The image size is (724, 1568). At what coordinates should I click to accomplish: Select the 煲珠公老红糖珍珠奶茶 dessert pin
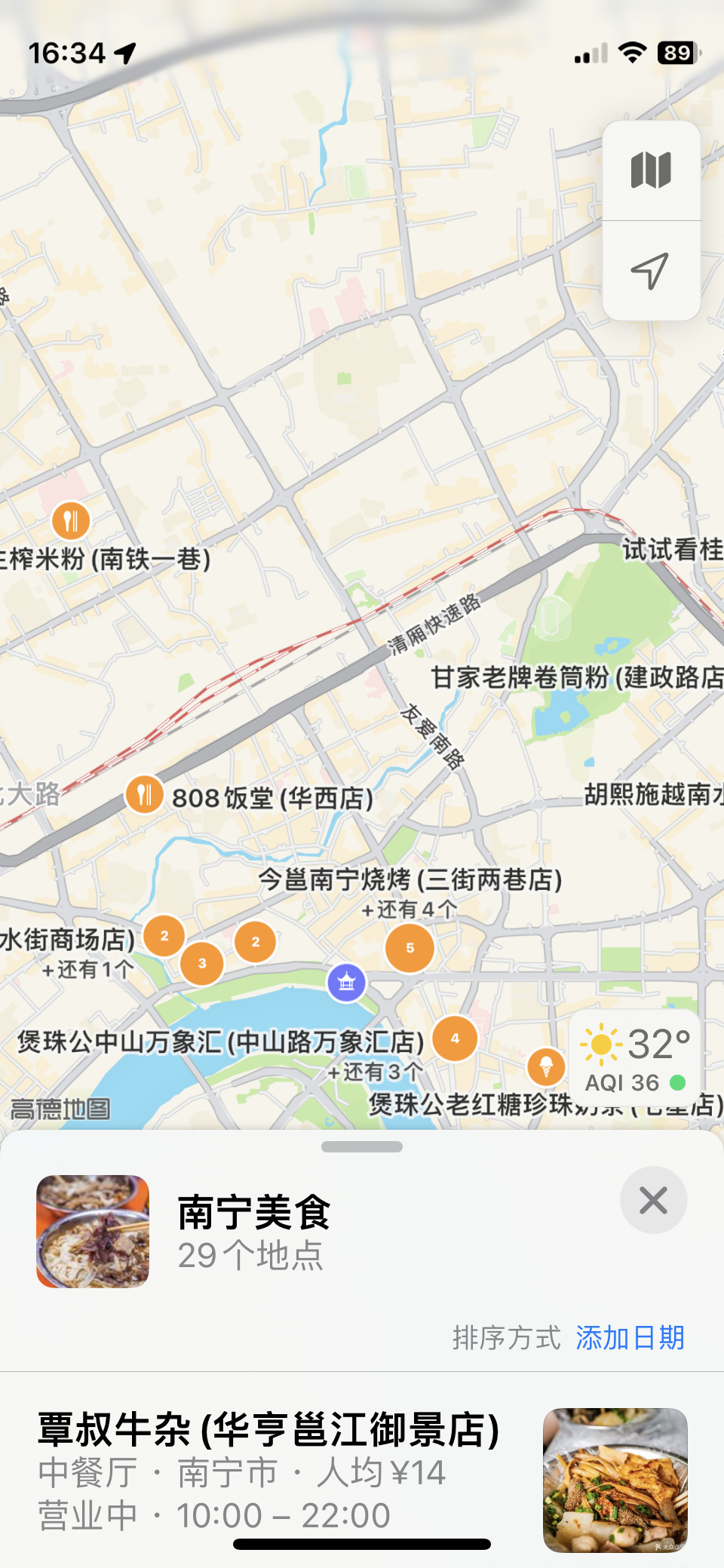click(547, 1066)
